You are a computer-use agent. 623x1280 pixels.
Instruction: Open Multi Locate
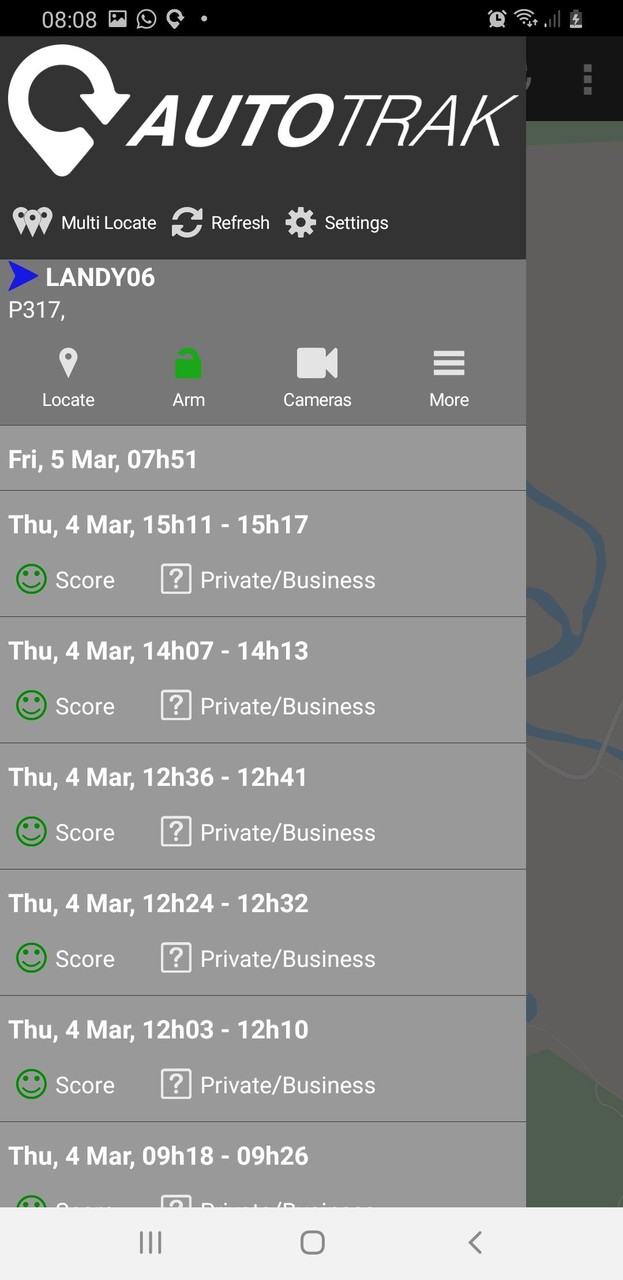click(84, 223)
